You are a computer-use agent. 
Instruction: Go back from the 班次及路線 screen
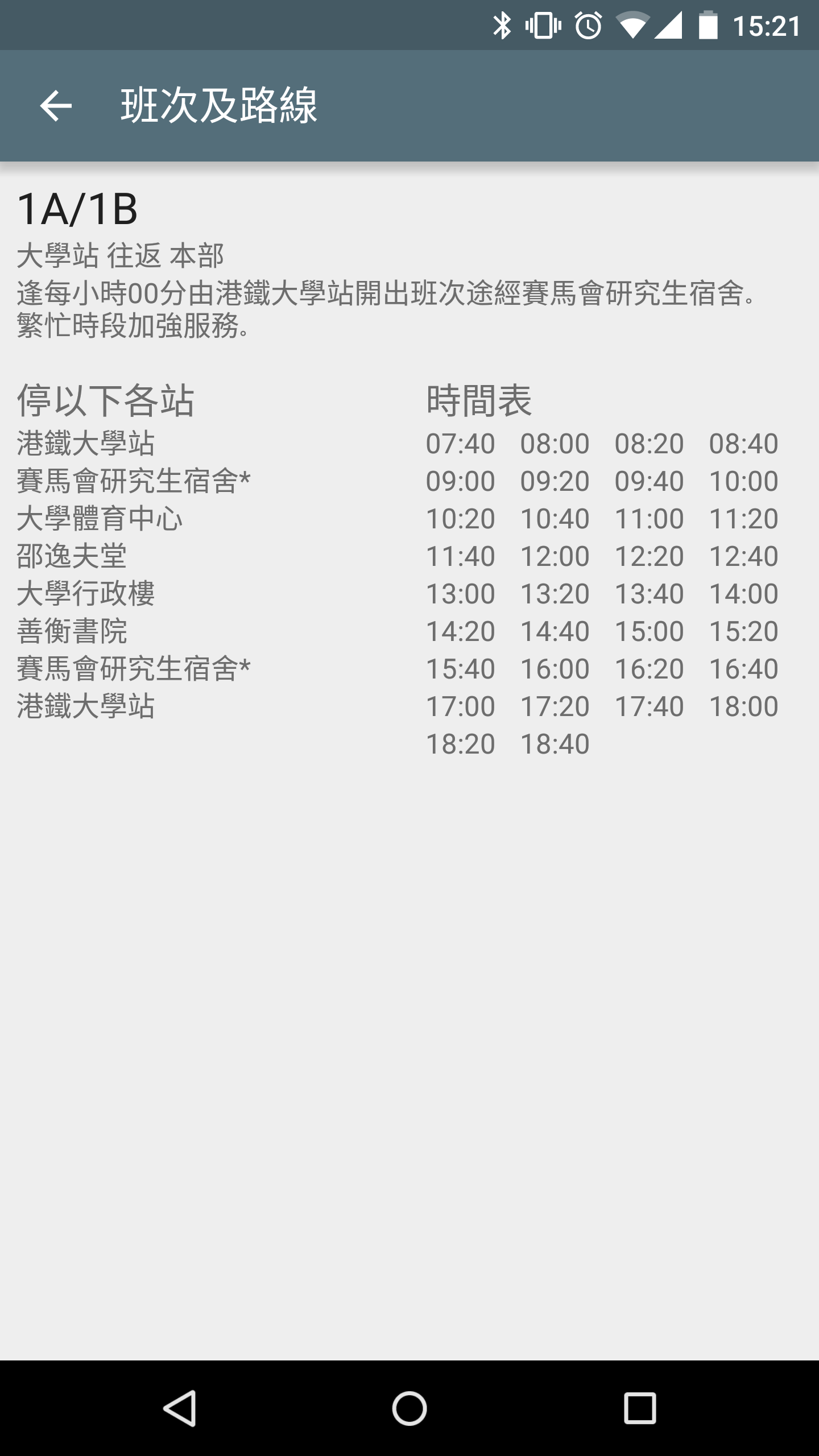(x=56, y=106)
